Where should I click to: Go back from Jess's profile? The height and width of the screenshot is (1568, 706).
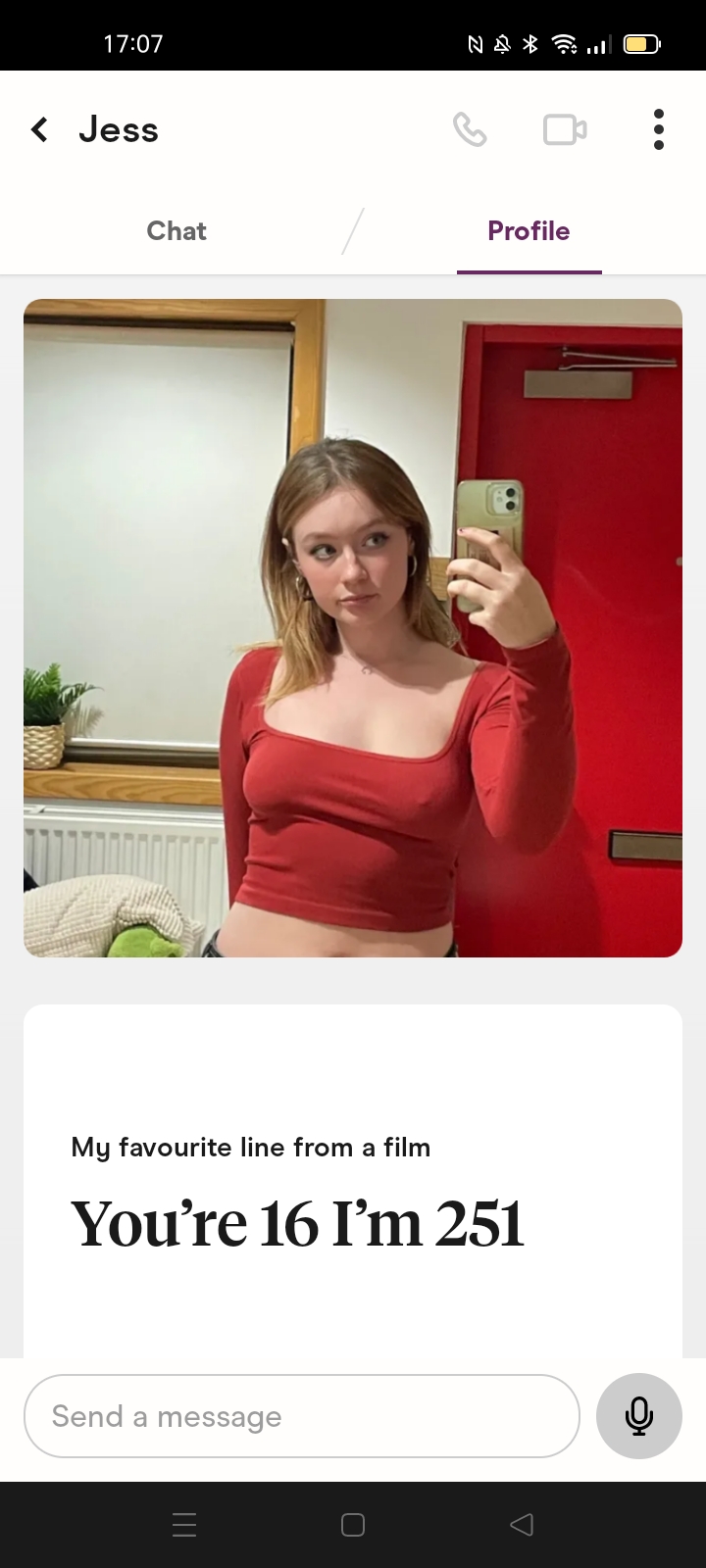click(x=39, y=129)
